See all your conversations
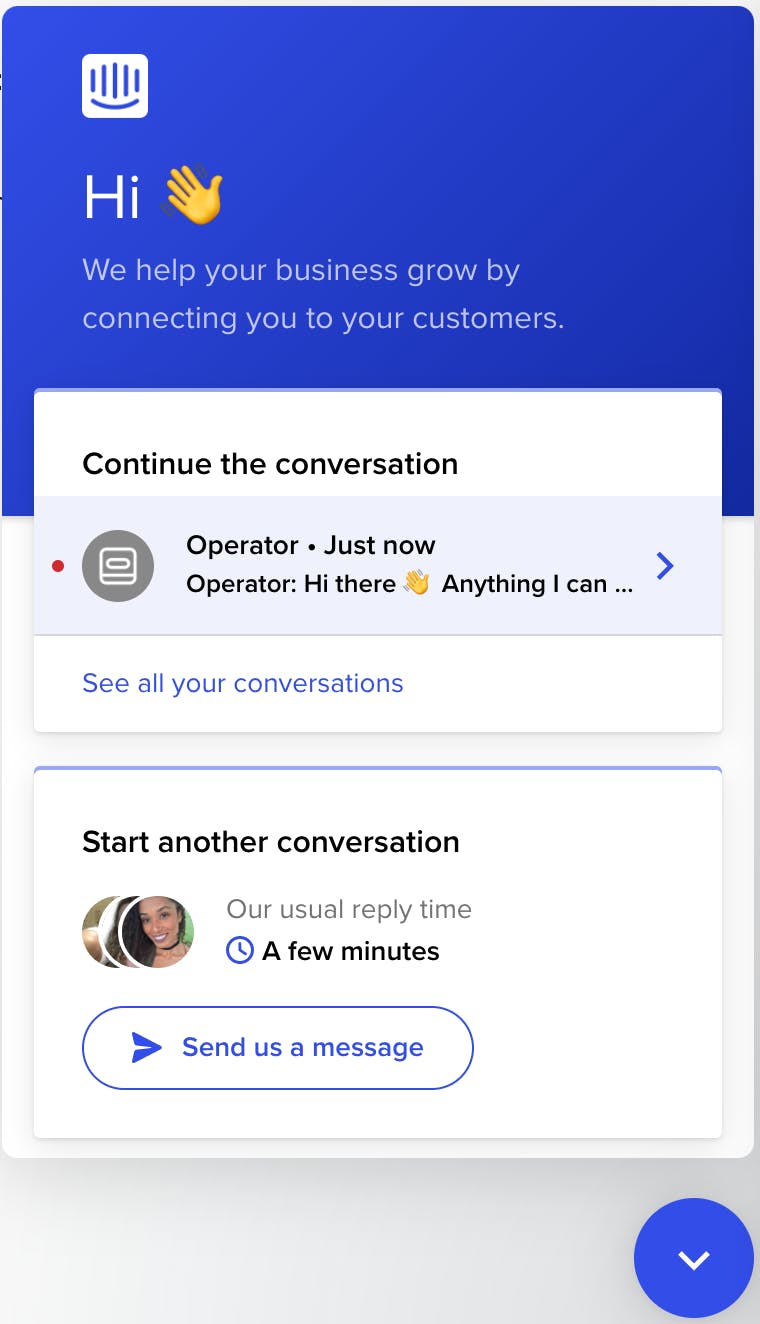760x1324 pixels. click(x=243, y=684)
